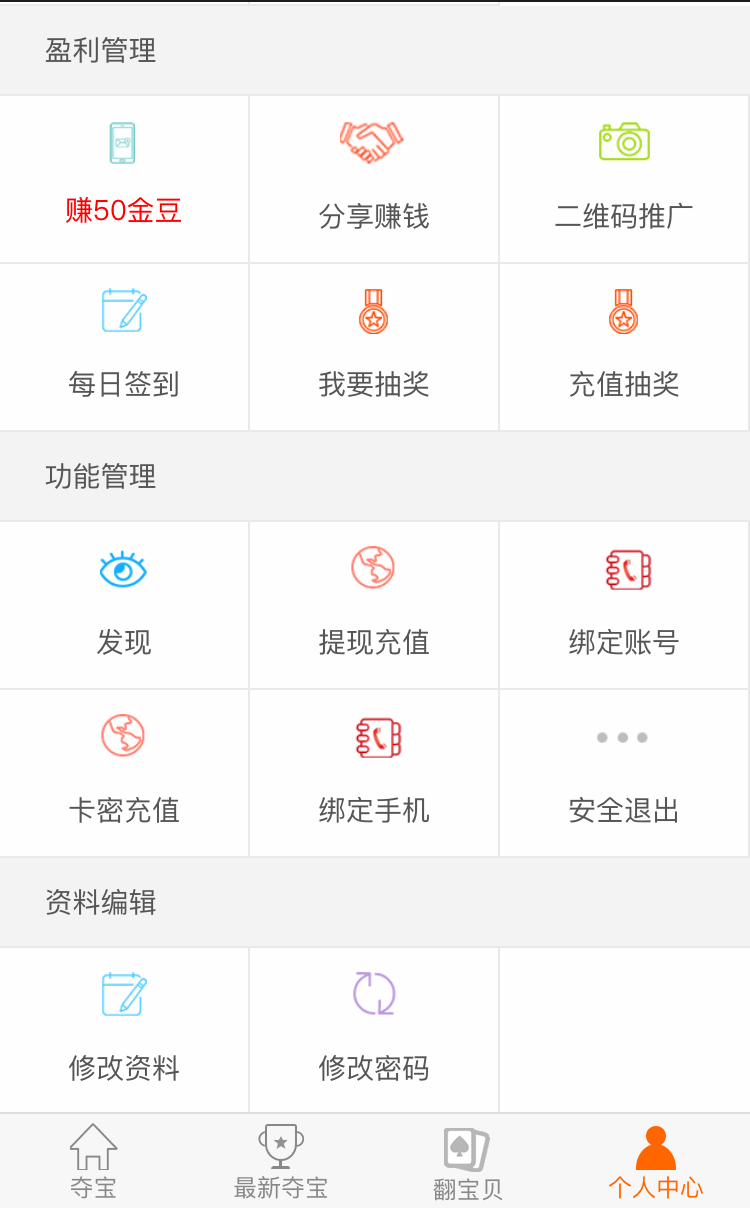Switch to the 翻宝贝 tab

[x=468, y=1161]
